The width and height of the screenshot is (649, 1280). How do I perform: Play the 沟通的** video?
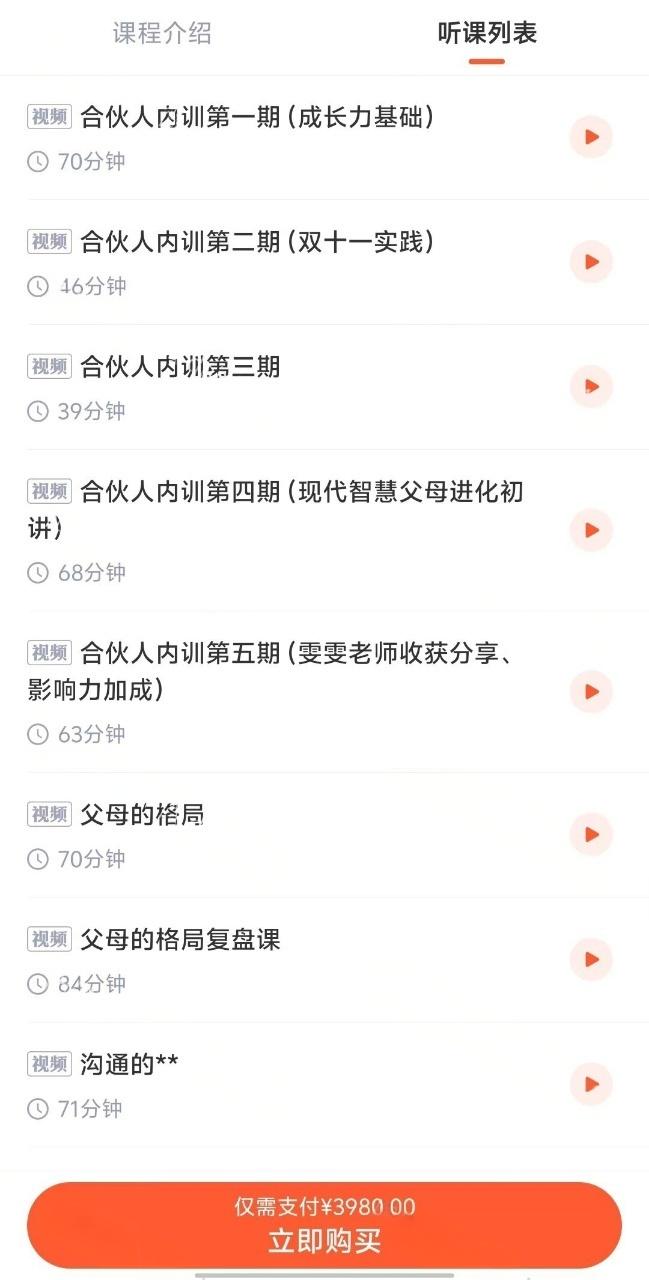point(591,1084)
